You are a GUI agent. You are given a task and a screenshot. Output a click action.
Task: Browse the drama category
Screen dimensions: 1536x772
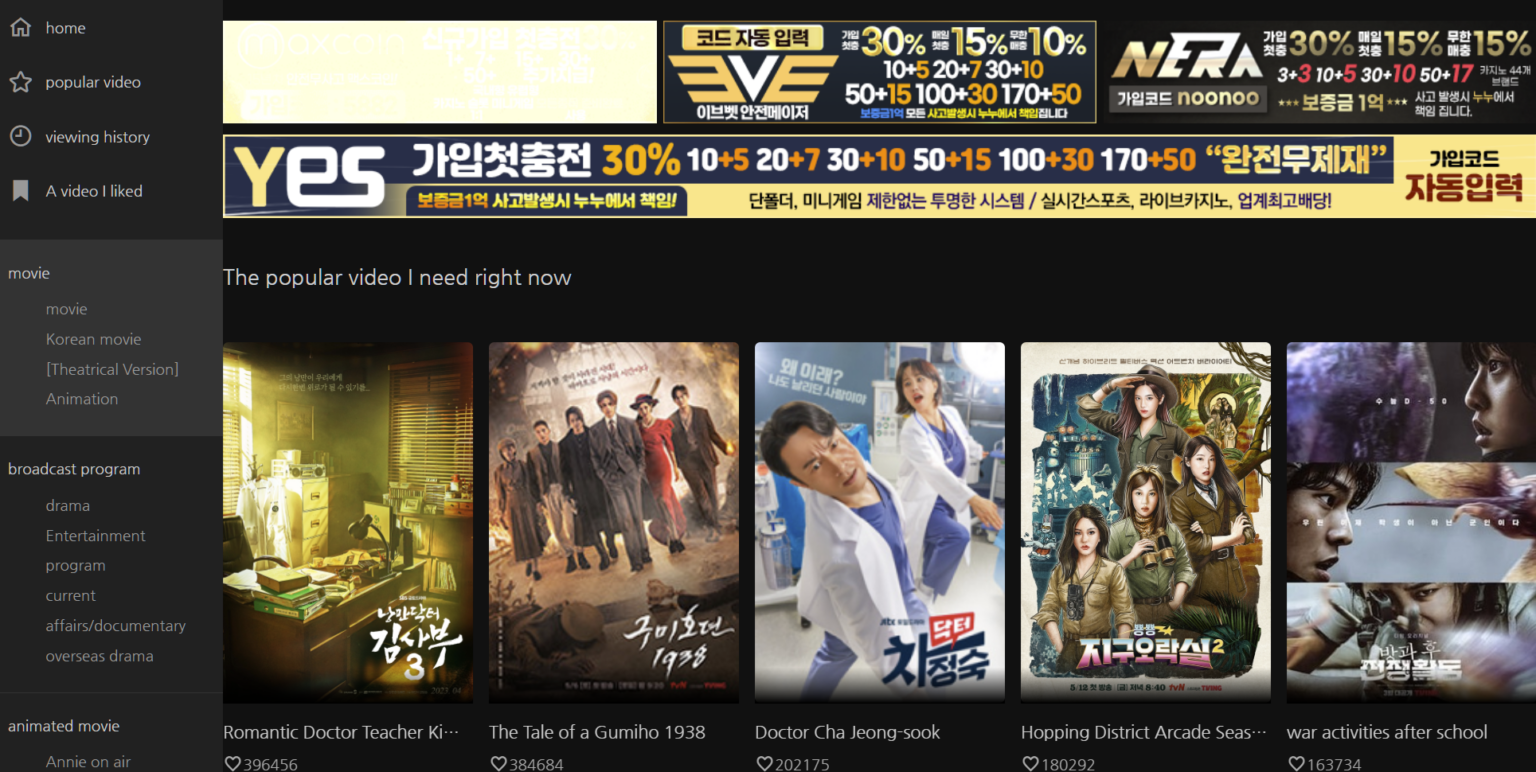tap(67, 506)
